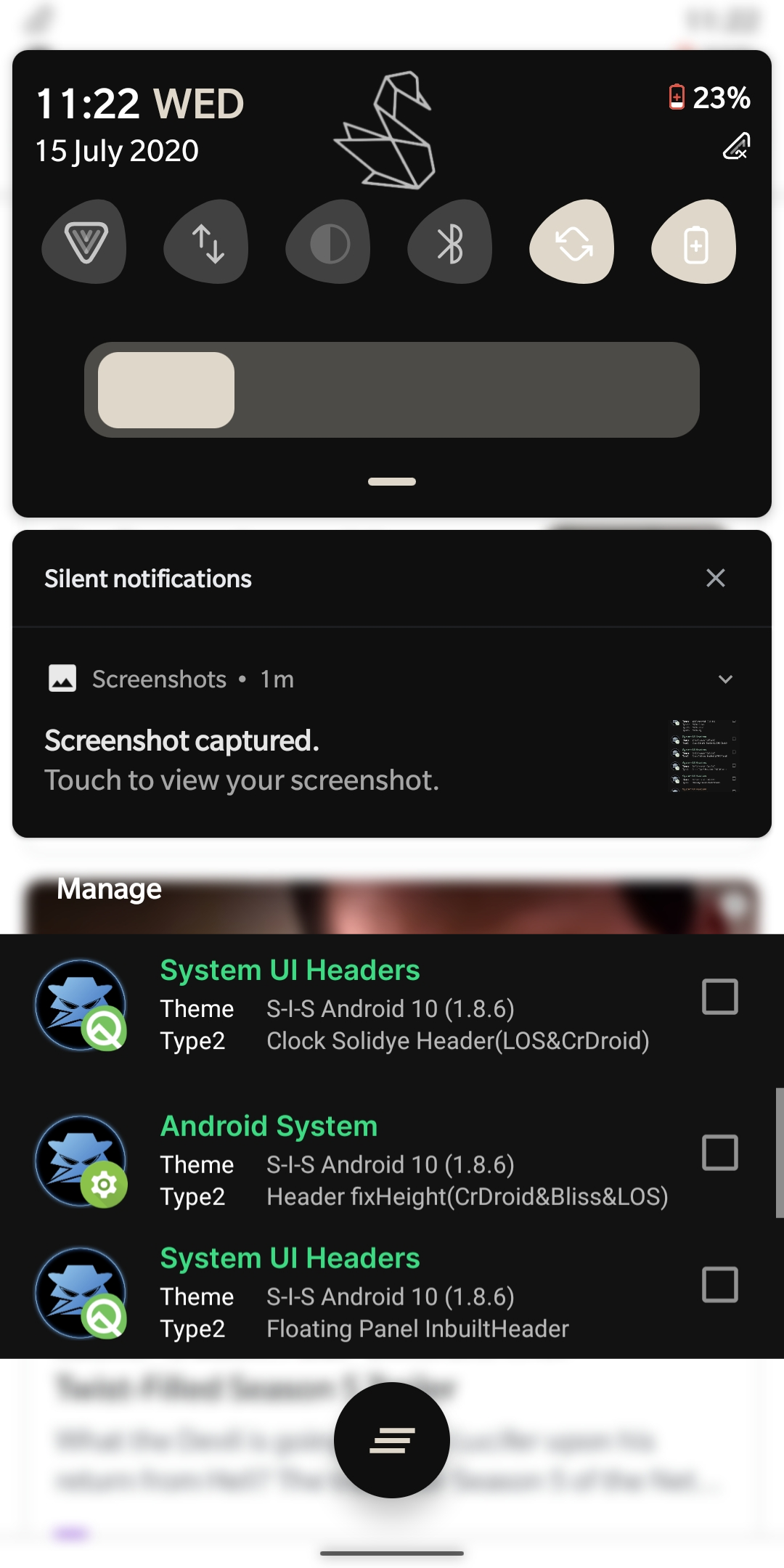Viewport: 784px width, 1568px height.
Task: Check the Clock Solidye Header overlay box
Action: [719, 996]
